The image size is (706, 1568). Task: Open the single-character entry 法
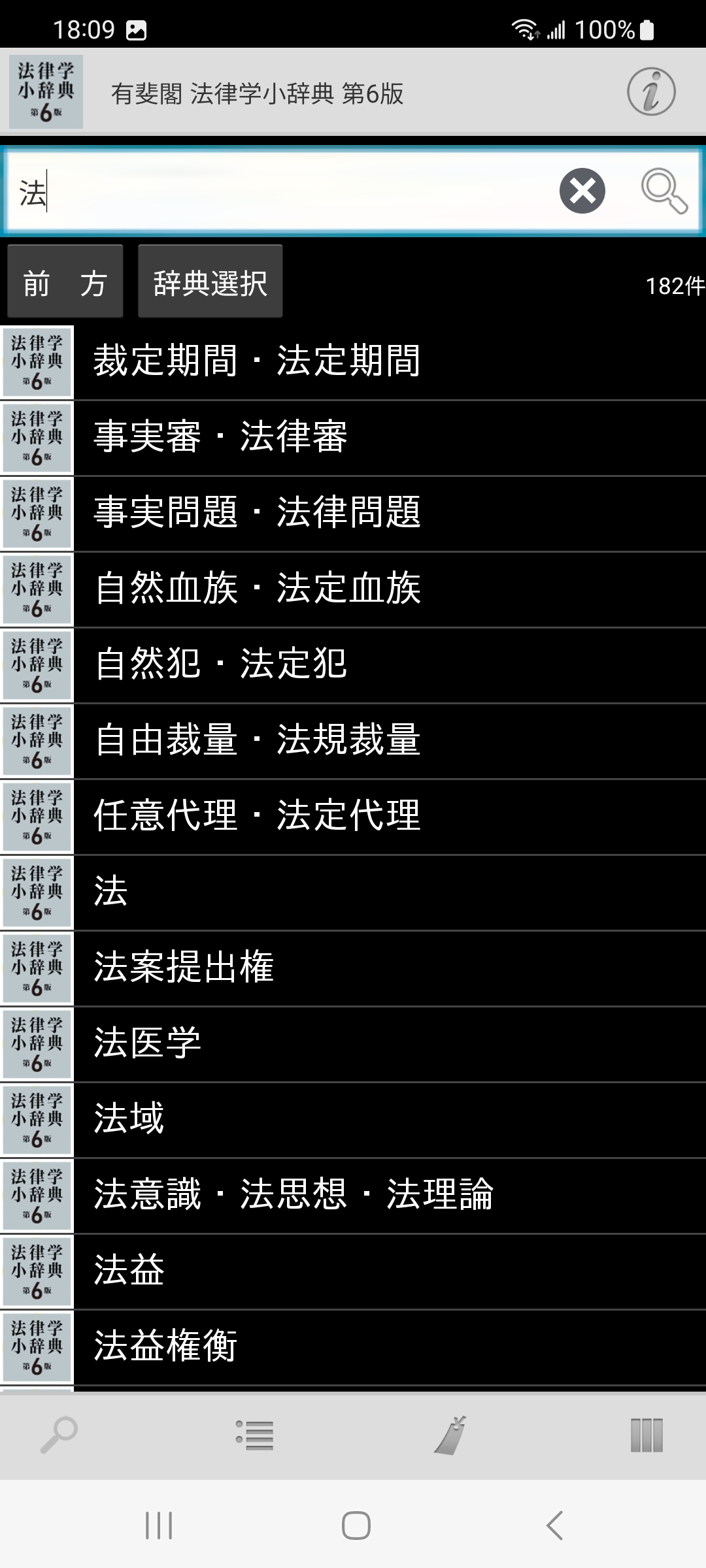tap(353, 892)
